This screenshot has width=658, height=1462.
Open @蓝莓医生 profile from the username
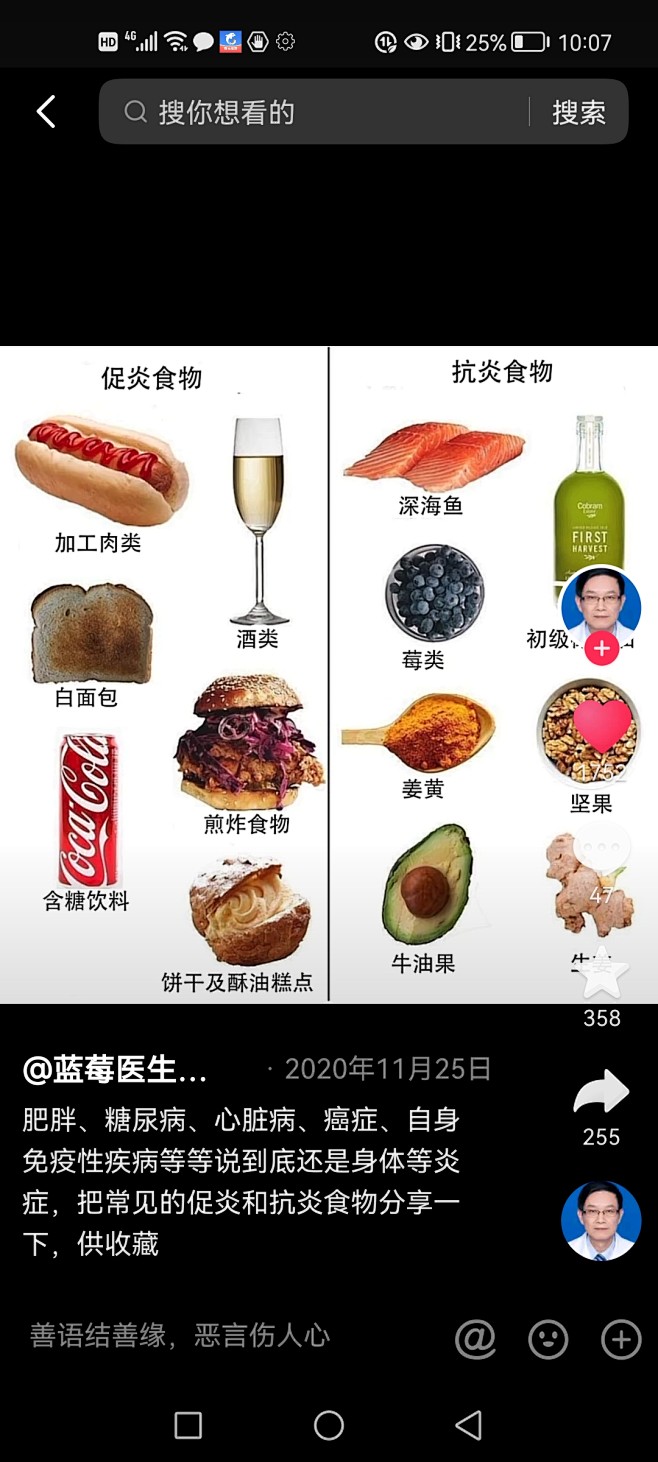tap(115, 1070)
